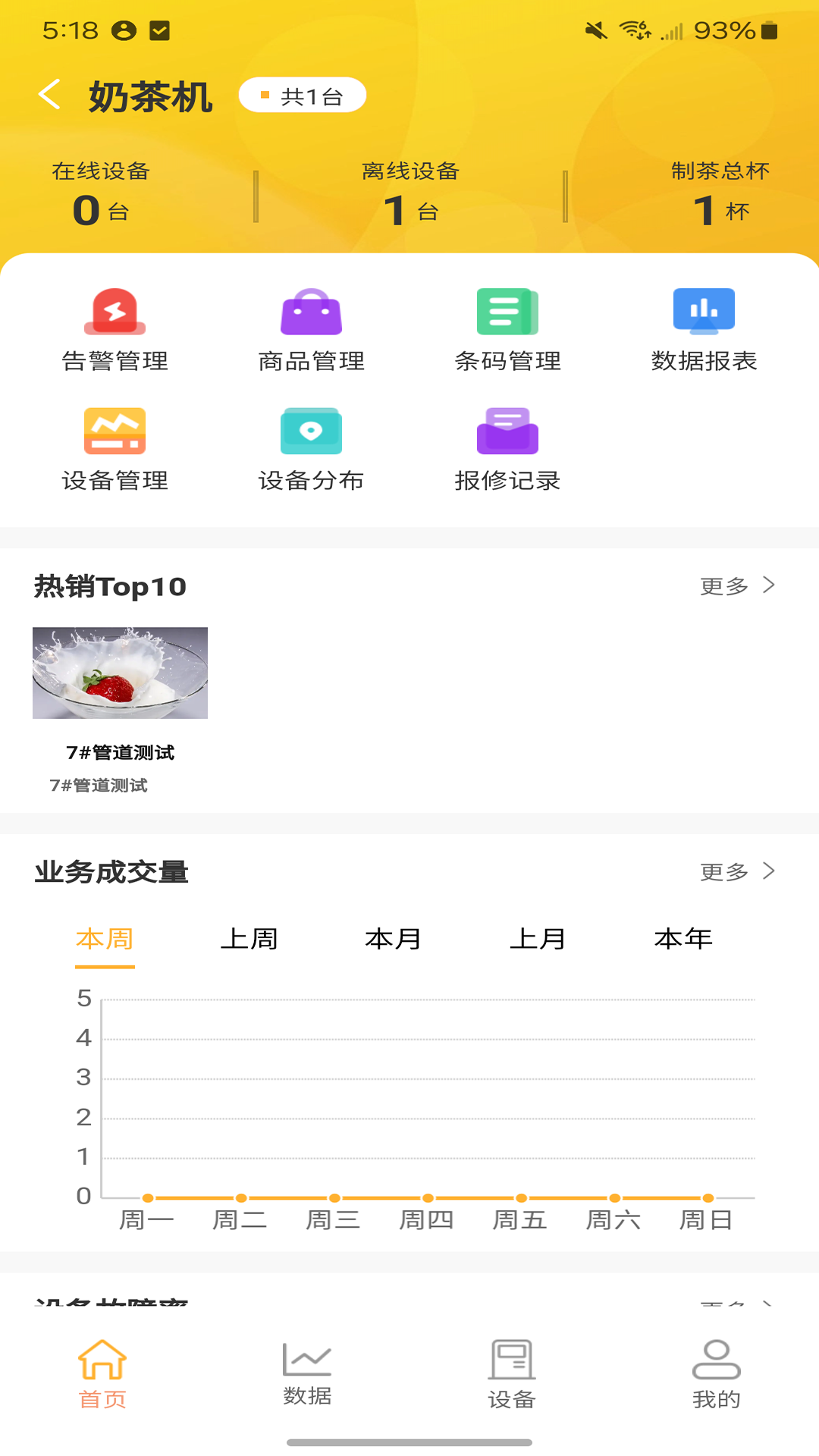This screenshot has width=819, height=1456.
Task: Open the 7#管道测试 product thumbnail
Action: pos(119,673)
